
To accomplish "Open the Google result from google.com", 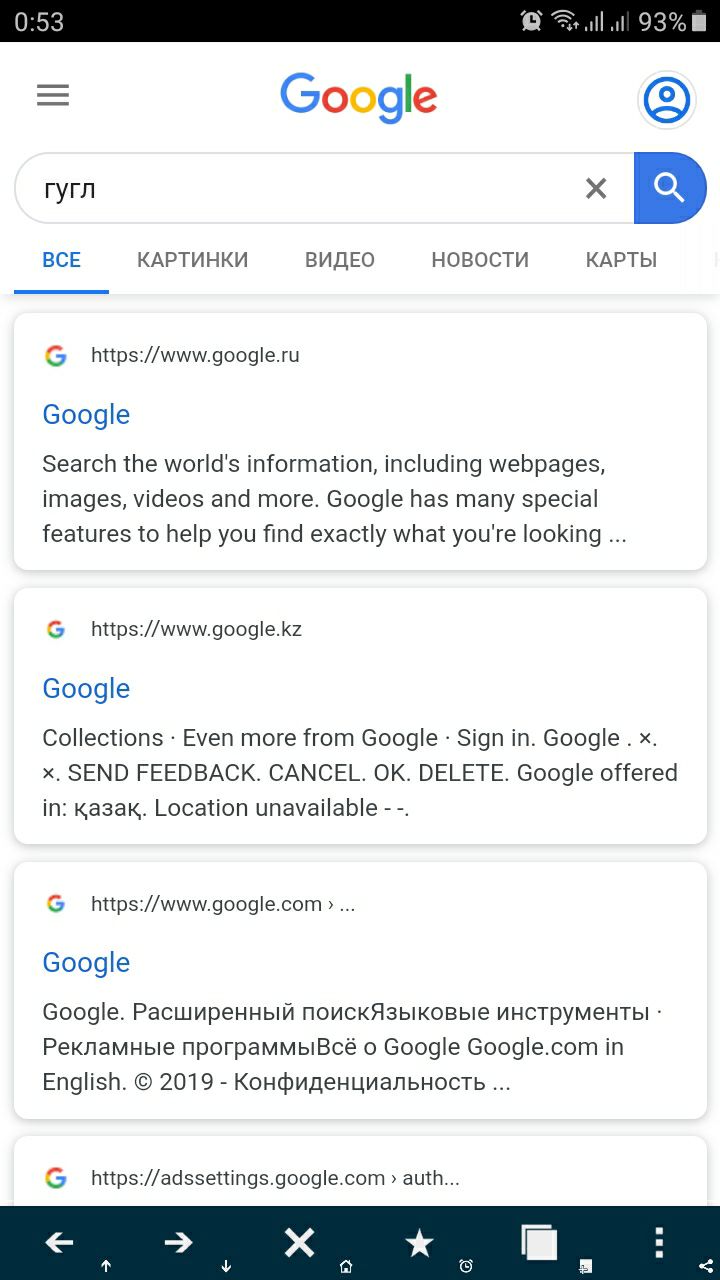I will (x=86, y=962).
